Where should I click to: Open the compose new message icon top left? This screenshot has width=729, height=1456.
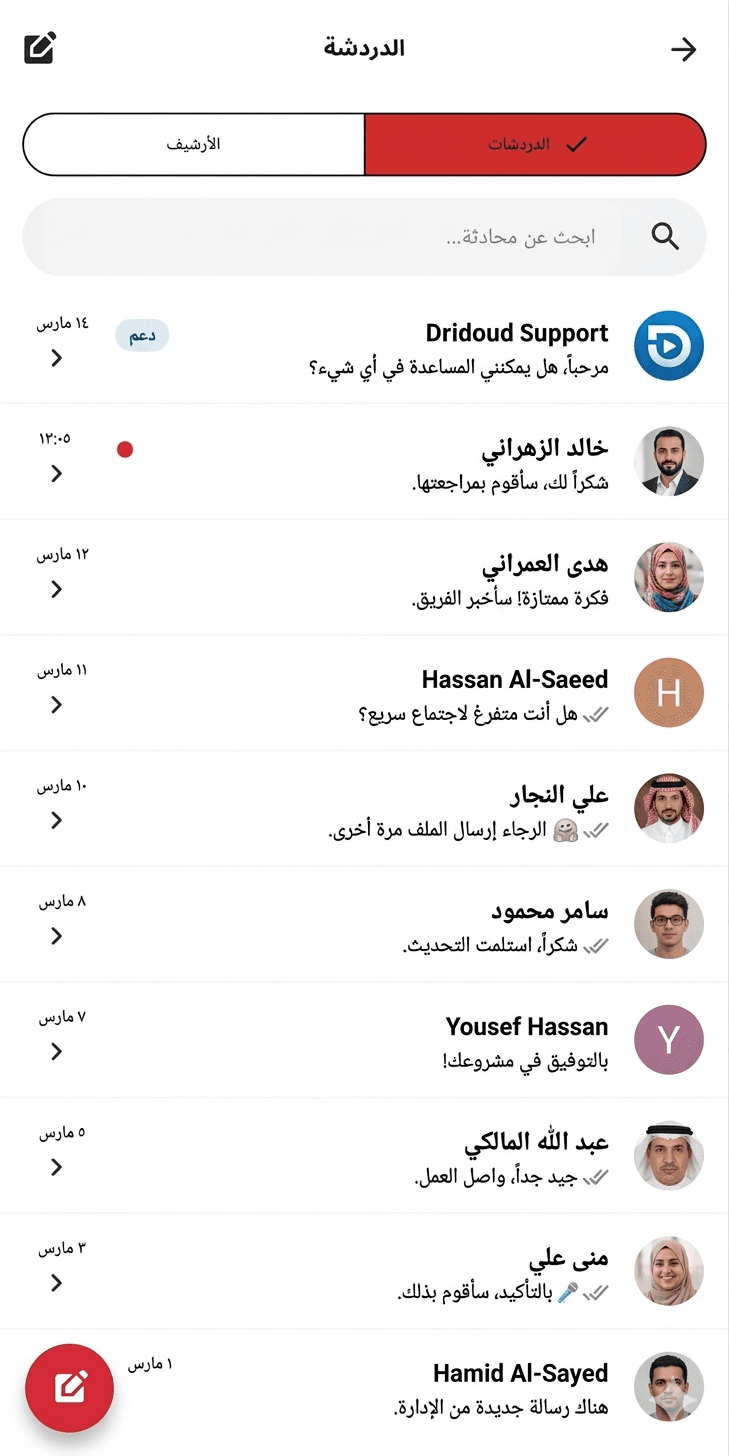point(39,47)
